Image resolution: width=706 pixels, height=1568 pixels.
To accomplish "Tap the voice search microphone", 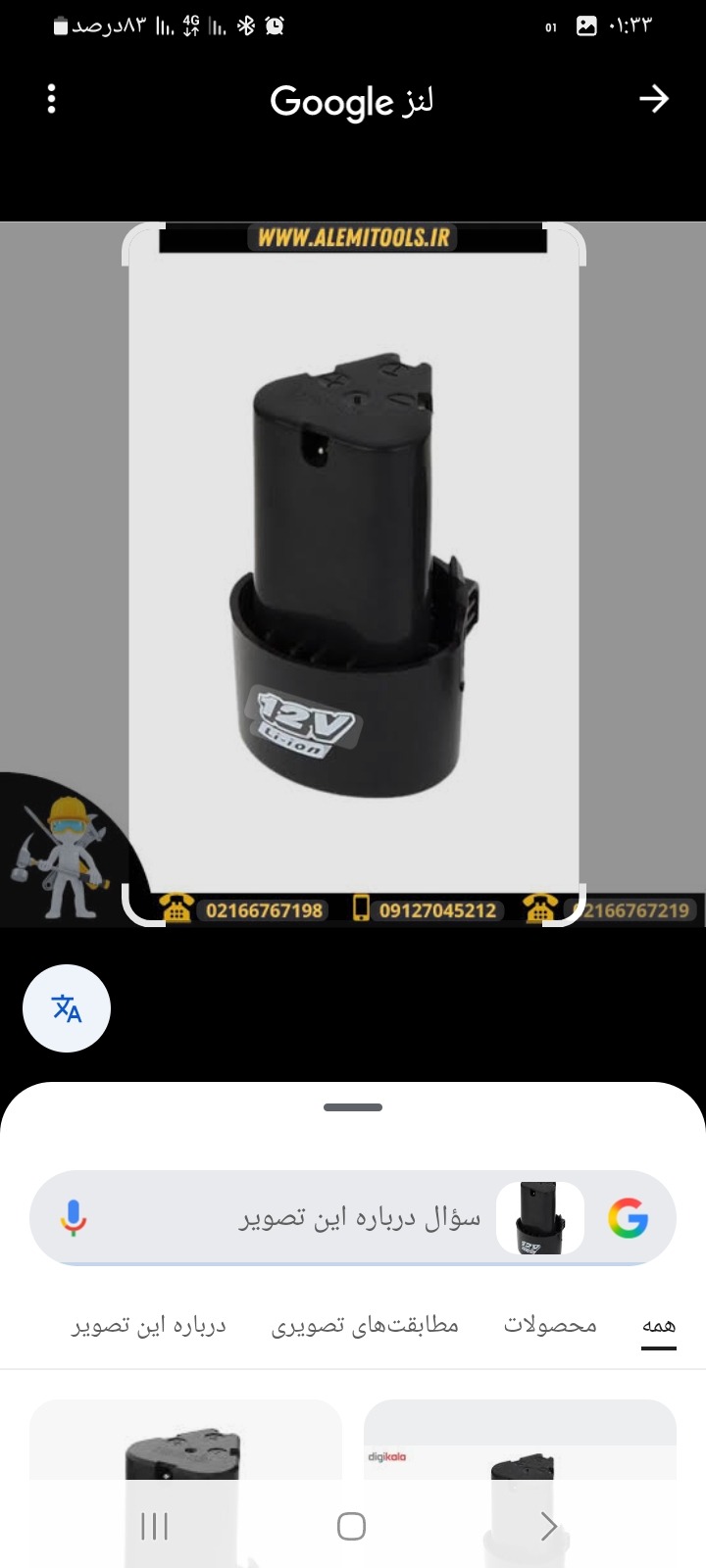I will coord(74,1218).
